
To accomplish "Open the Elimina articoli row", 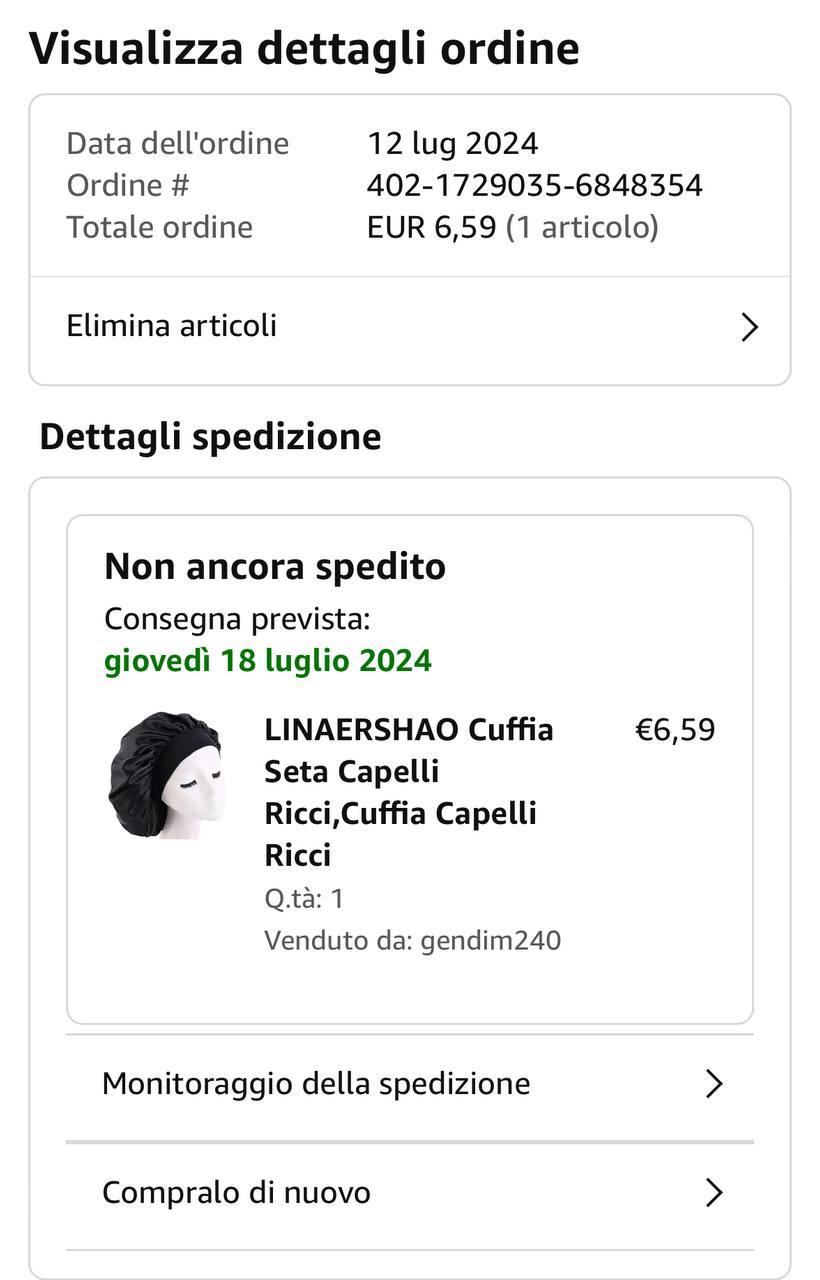I will click(410, 327).
